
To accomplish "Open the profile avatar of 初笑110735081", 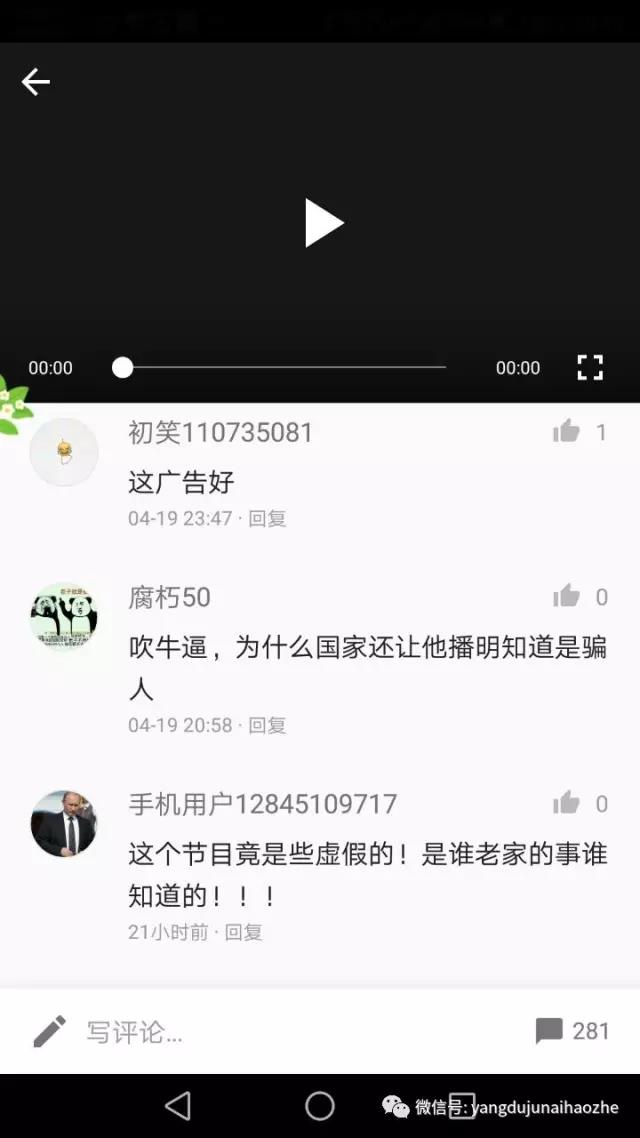I will tap(64, 452).
